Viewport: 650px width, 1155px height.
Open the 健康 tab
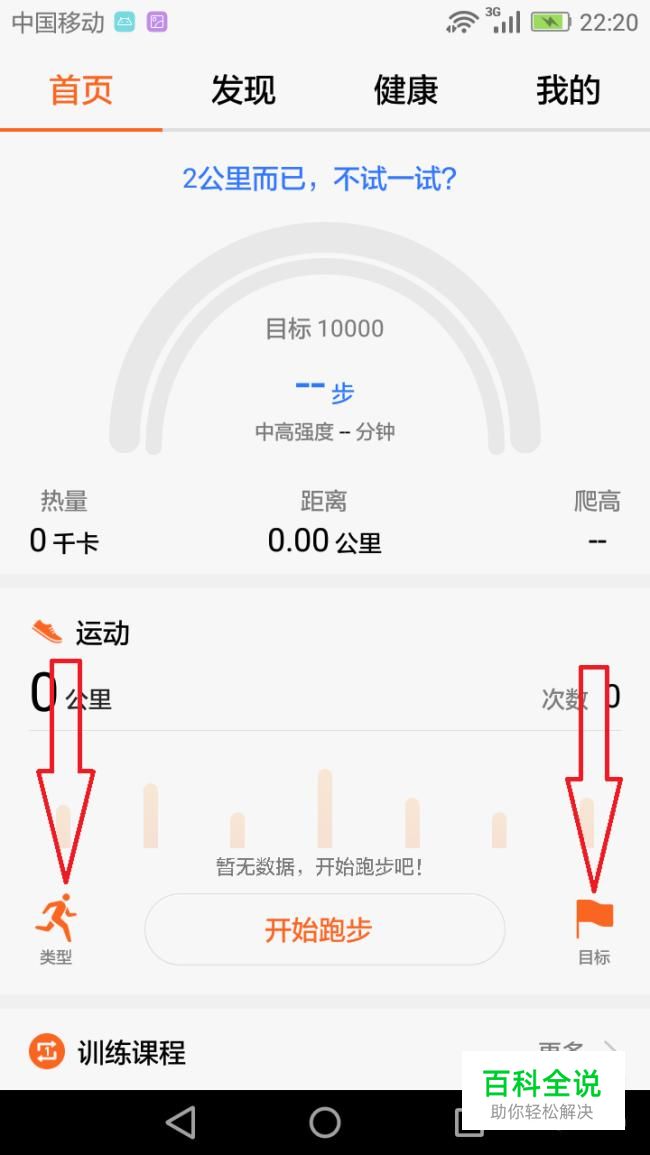point(406,91)
